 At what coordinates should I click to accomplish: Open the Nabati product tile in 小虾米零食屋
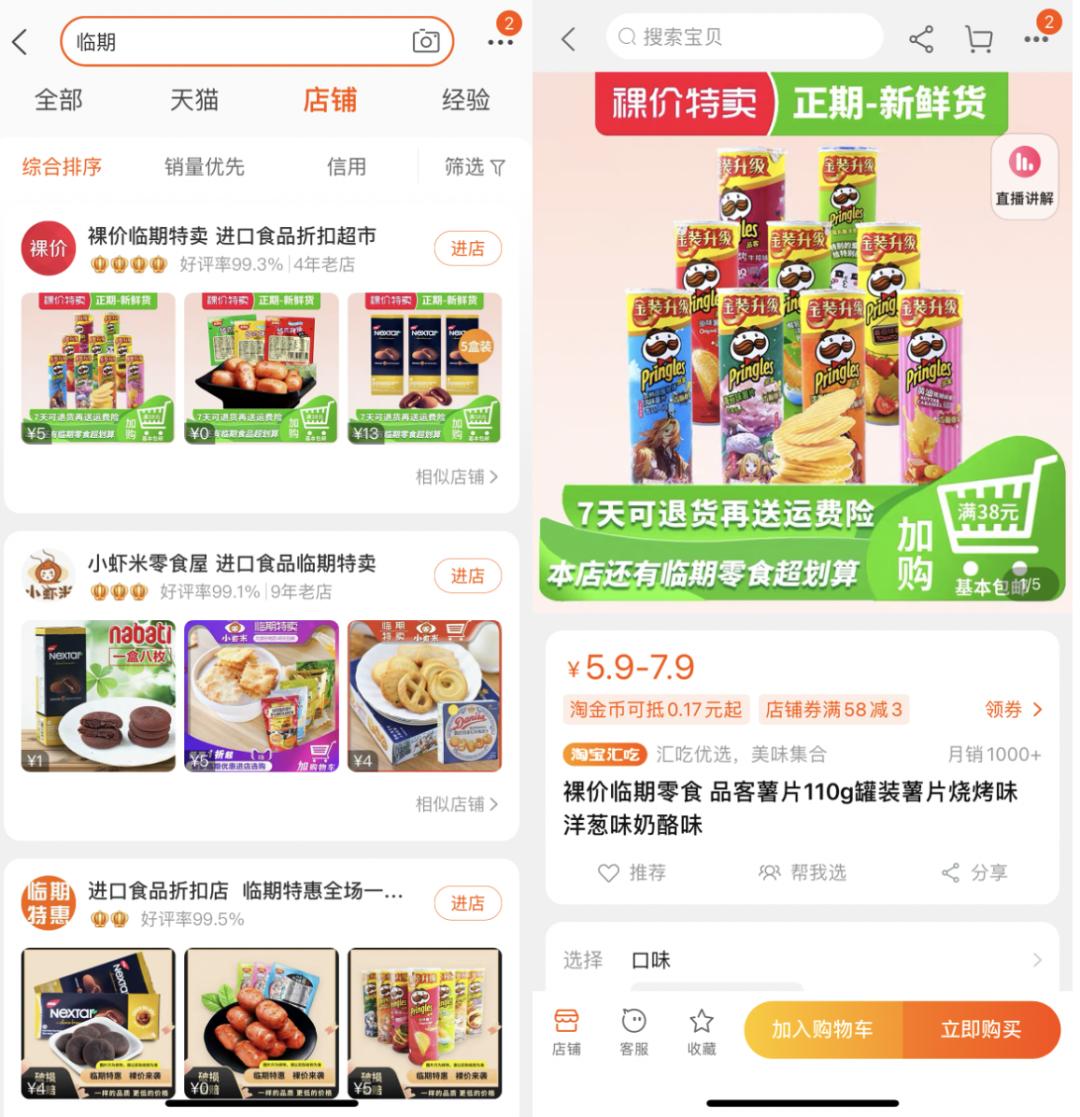(x=98, y=696)
